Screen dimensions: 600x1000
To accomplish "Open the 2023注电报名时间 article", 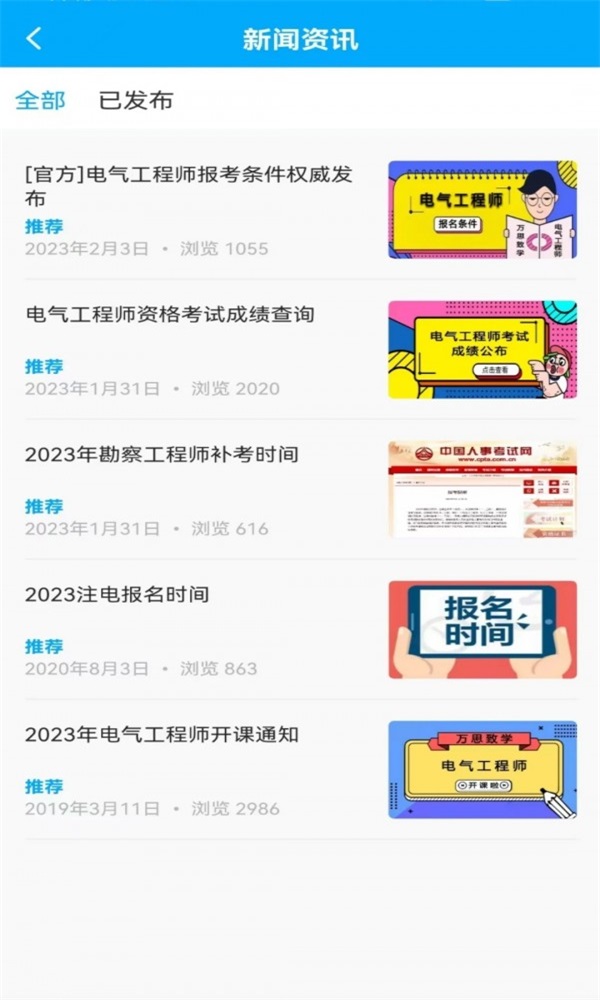I will click(300, 629).
